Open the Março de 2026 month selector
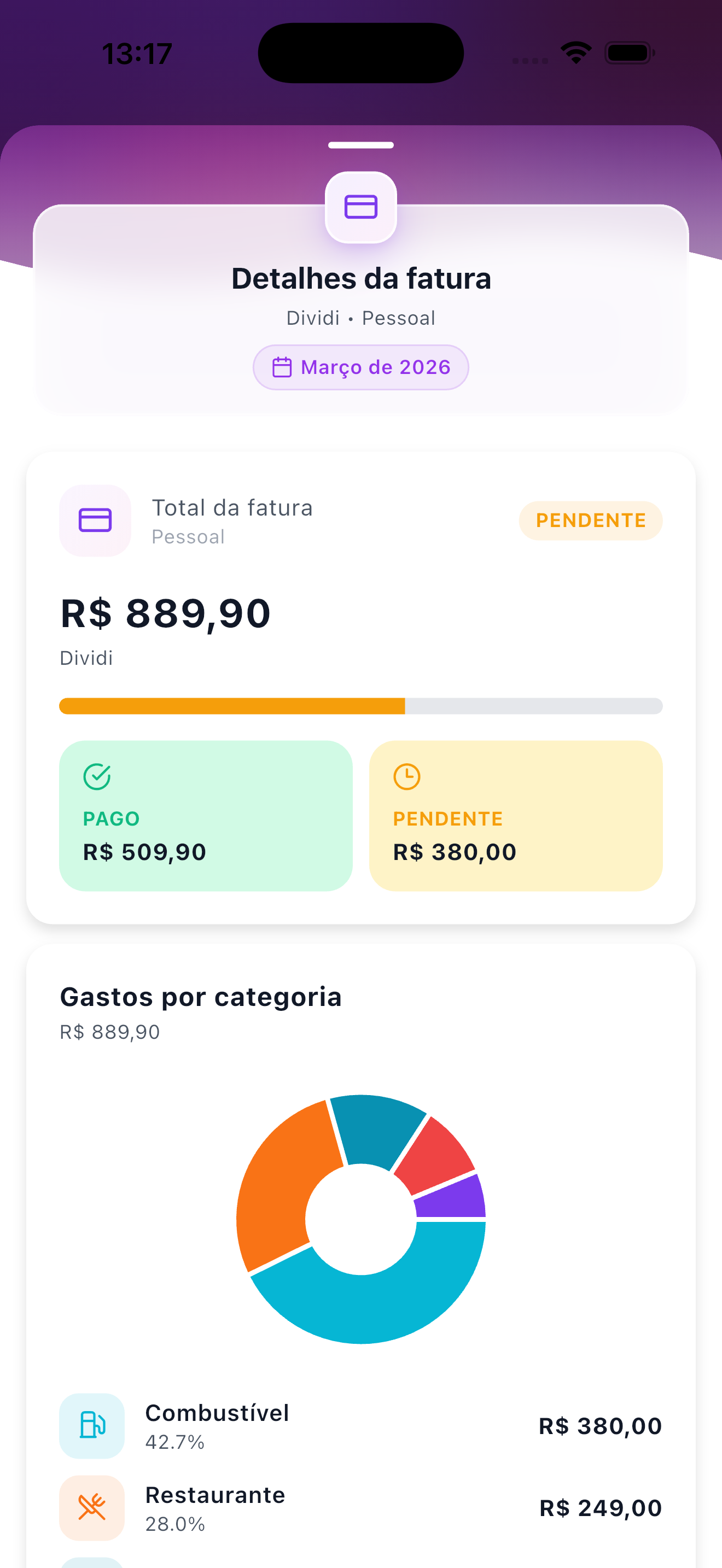Screen dimensions: 722x1568 tap(360, 366)
